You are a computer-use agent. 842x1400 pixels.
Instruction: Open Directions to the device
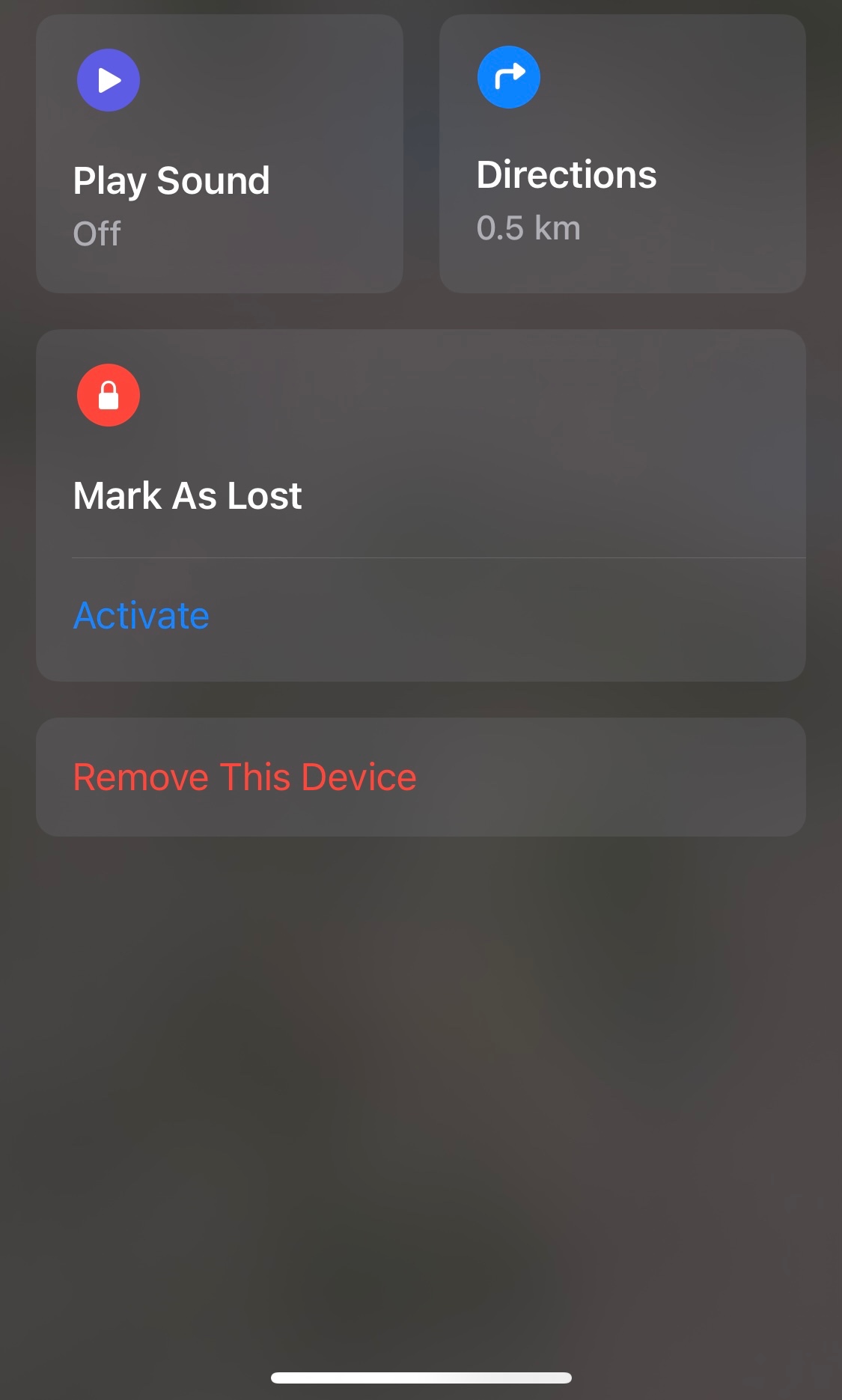pos(622,153)
